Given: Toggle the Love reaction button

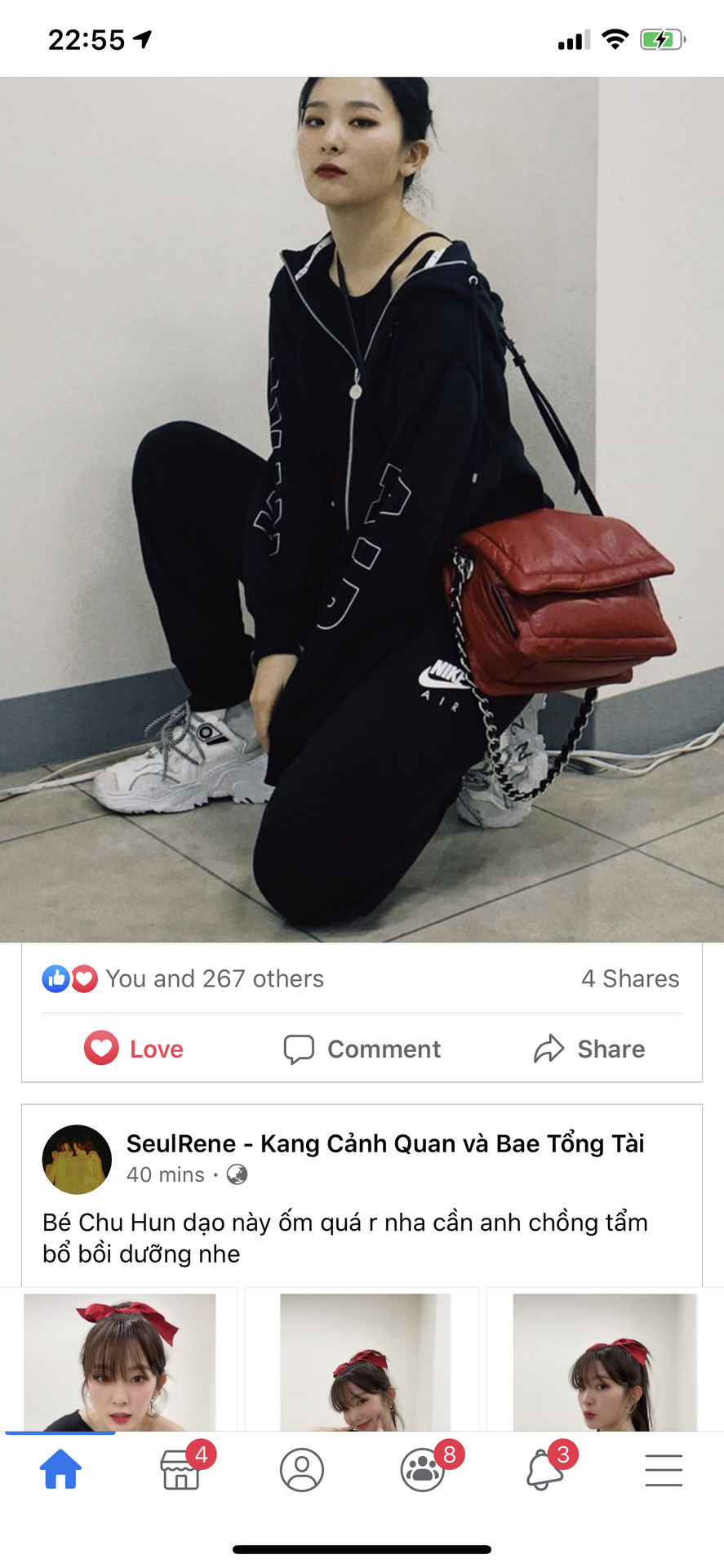Looking at the screenshot, I should coord(135,1049).
